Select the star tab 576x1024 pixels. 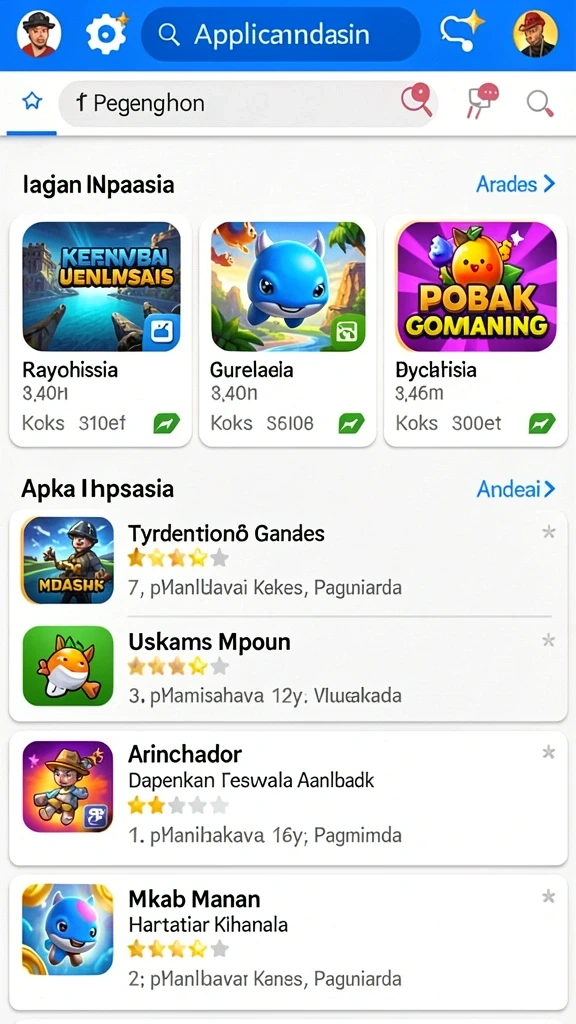coord(32,101)
